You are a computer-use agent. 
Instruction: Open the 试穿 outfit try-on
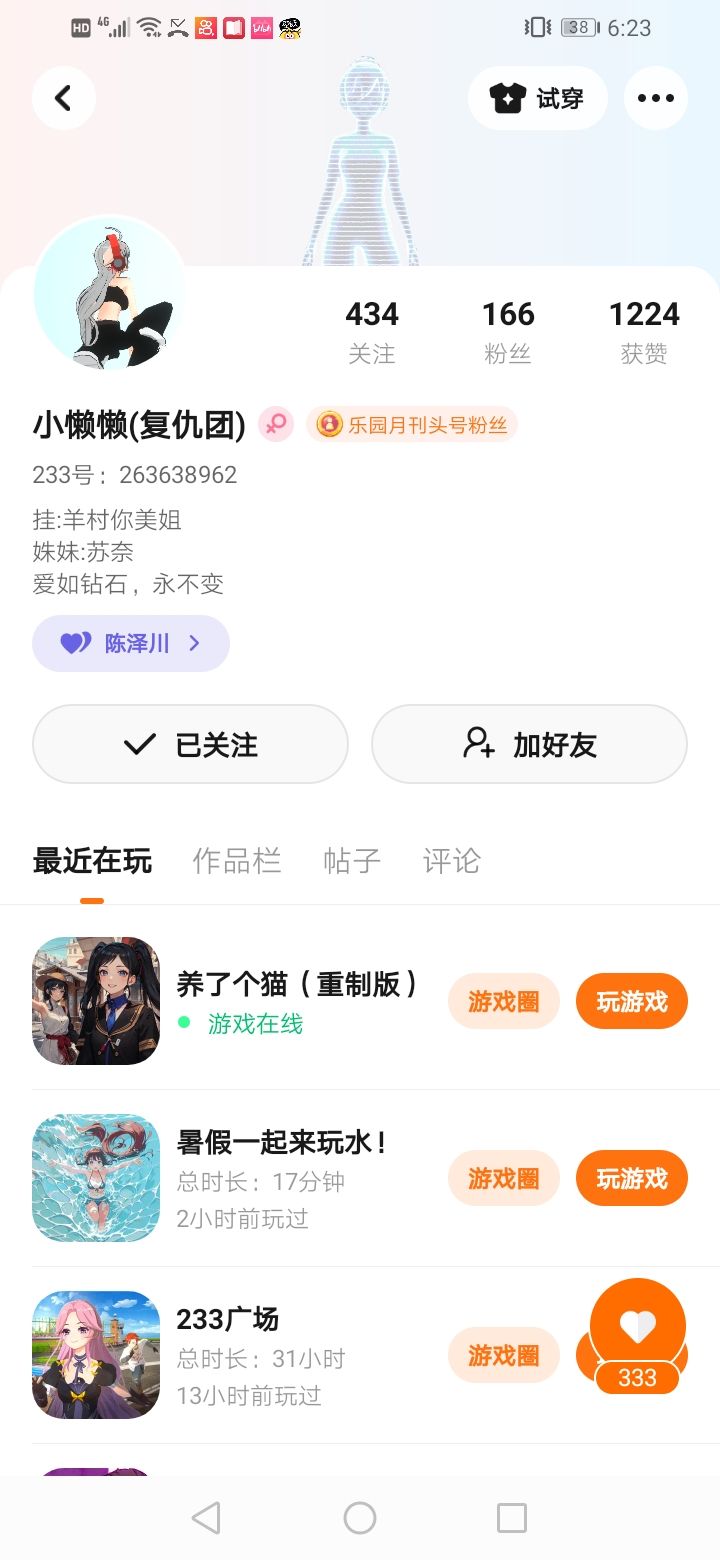[x=537, y=98]
